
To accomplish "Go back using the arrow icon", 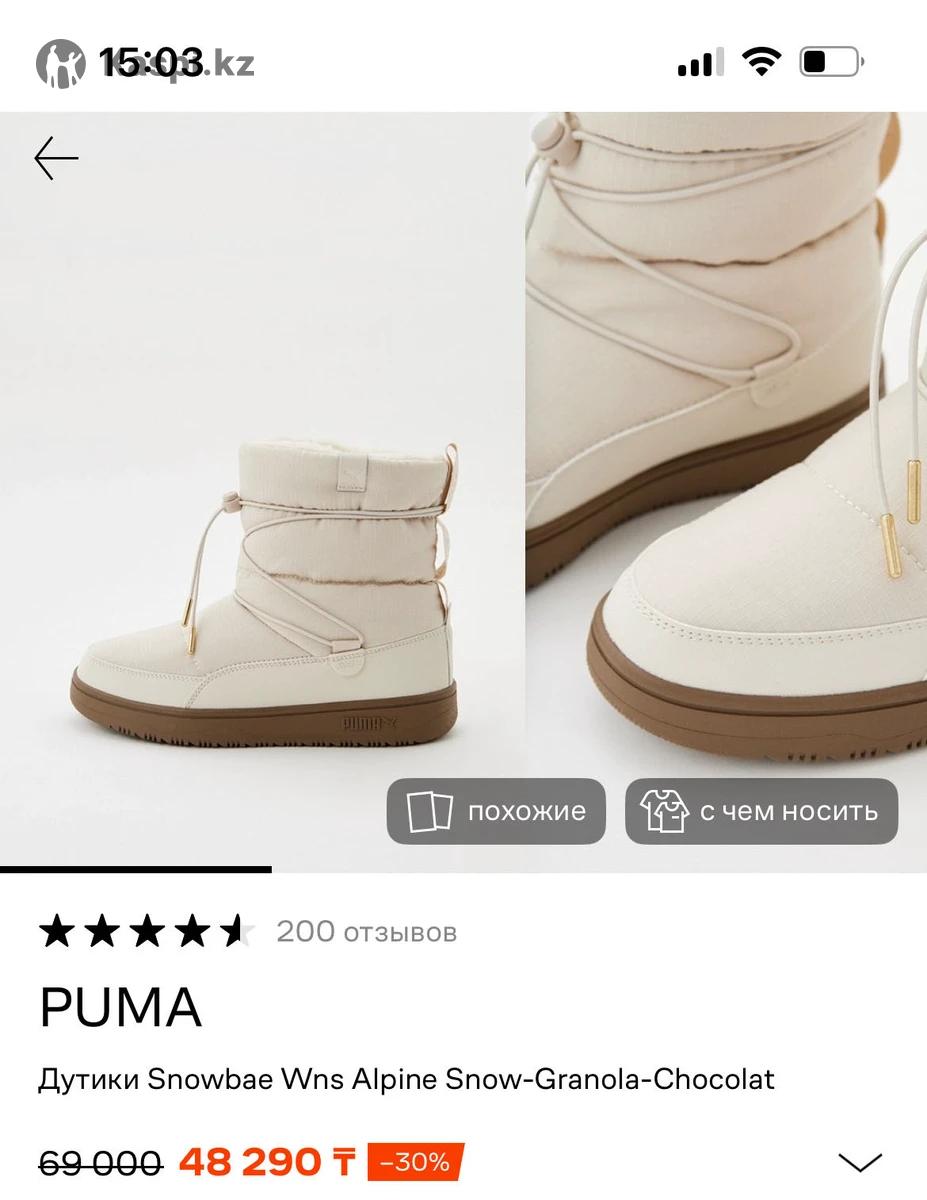I will pos(56,159).
